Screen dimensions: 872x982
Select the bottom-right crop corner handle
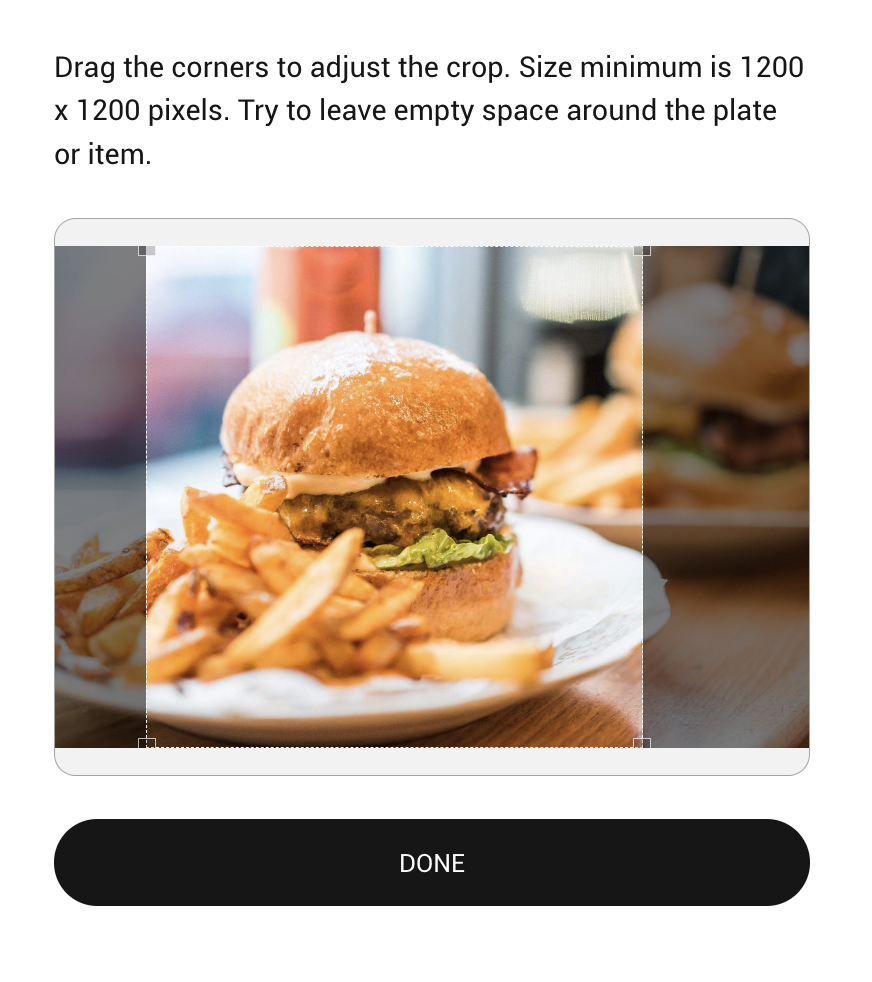tap(642, 744)
